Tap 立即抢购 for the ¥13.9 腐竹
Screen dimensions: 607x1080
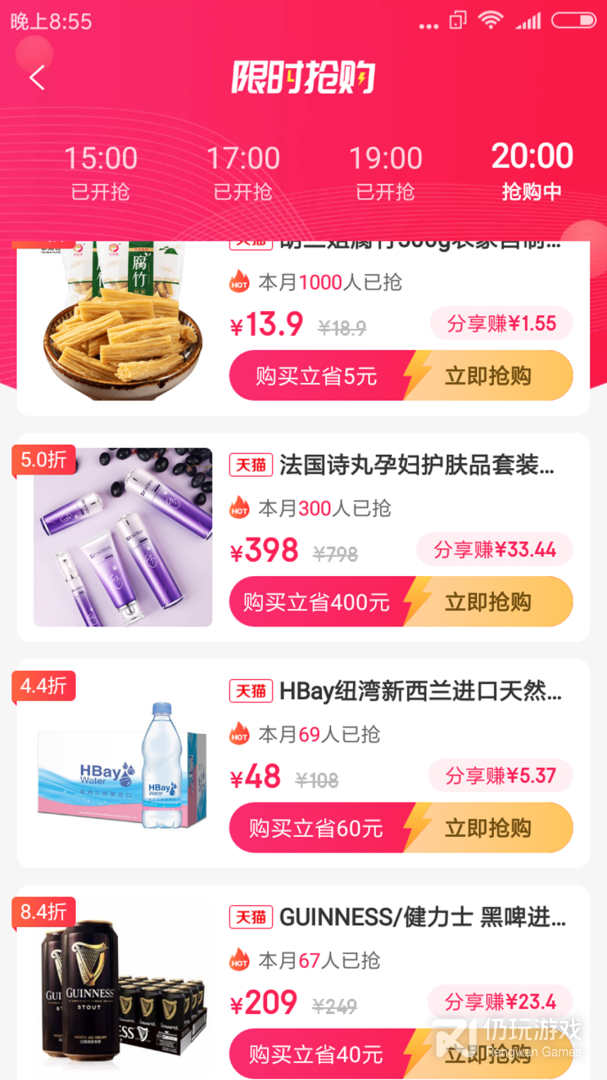(488, 376)
